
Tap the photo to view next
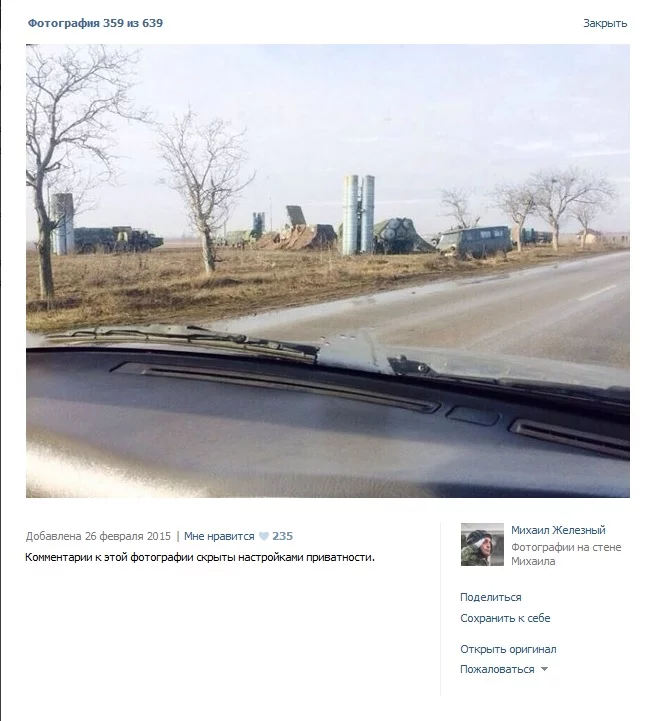tap(328, 270)
